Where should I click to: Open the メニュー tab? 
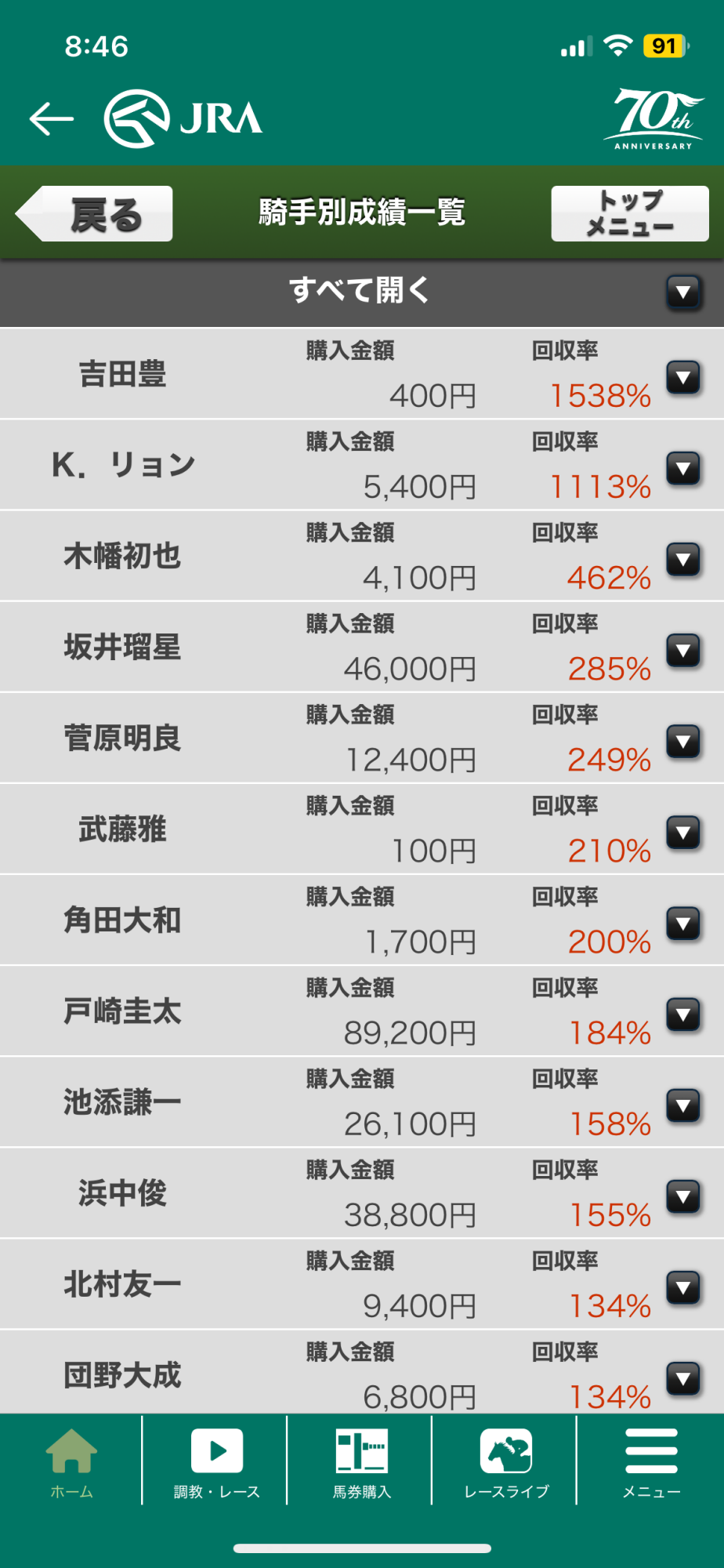[x=651, y=1461]
